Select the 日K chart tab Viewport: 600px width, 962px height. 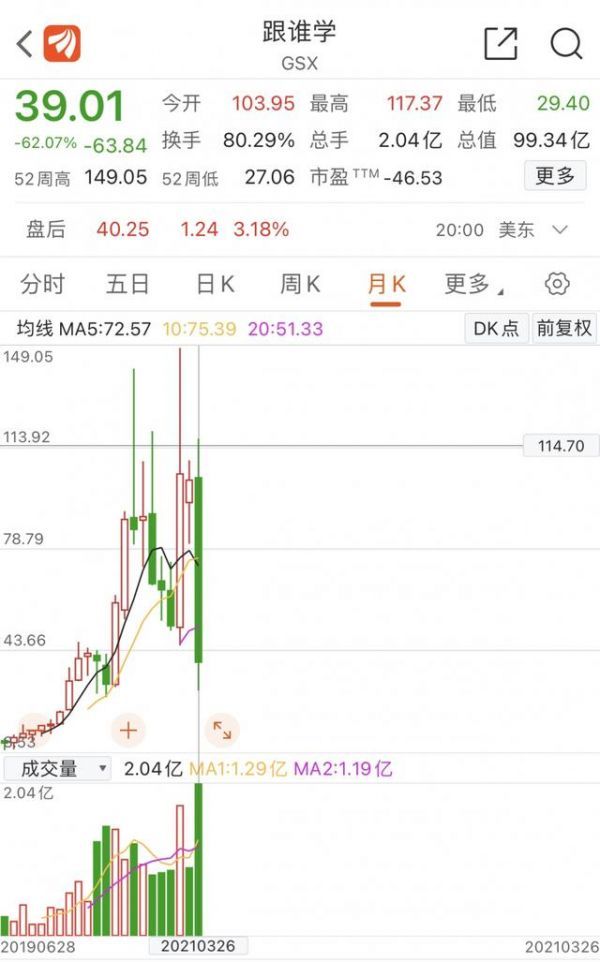215,285
